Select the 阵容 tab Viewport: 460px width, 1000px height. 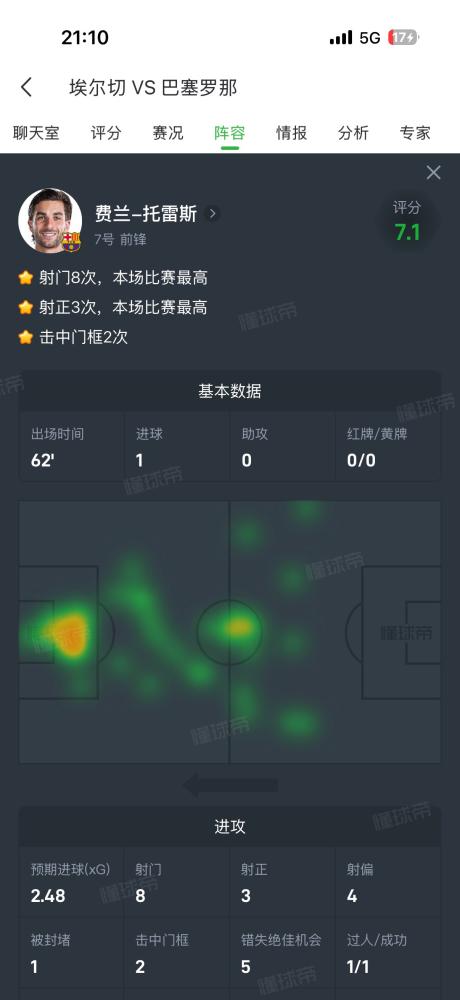point(230,133)
